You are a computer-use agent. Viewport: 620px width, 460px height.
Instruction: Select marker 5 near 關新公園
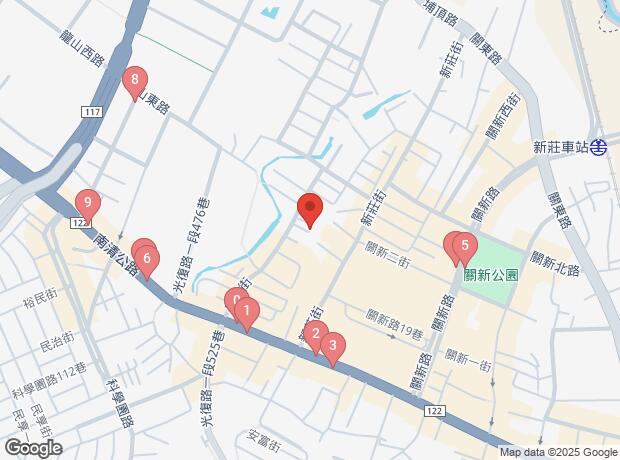pyautogui.click(x=464, y=245)
